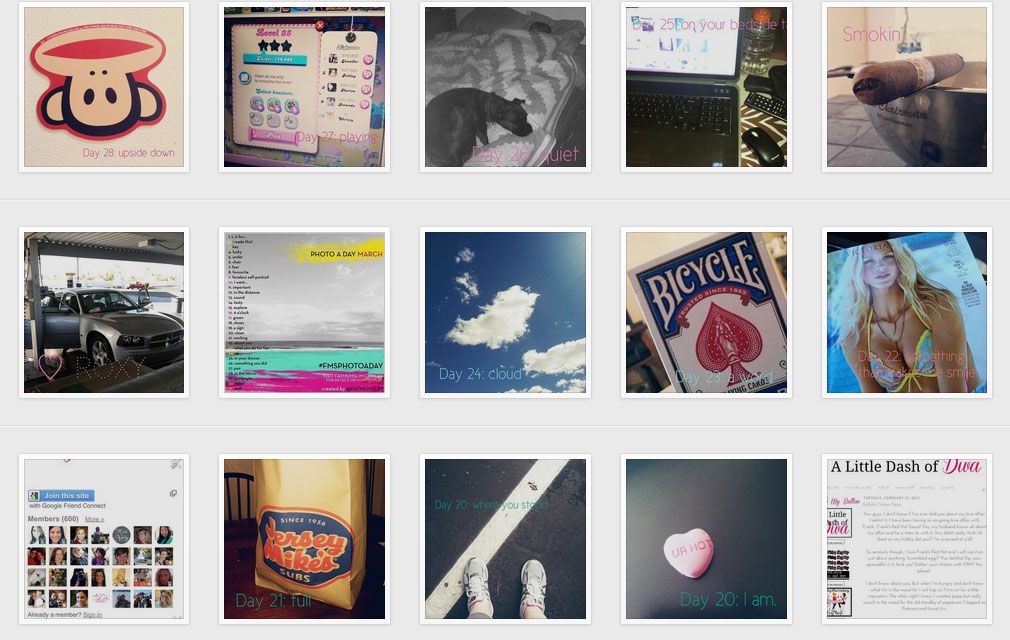Open the Day 27 playing game screenshot
The image size is (1010, 640).
click(x=304, y=87)
